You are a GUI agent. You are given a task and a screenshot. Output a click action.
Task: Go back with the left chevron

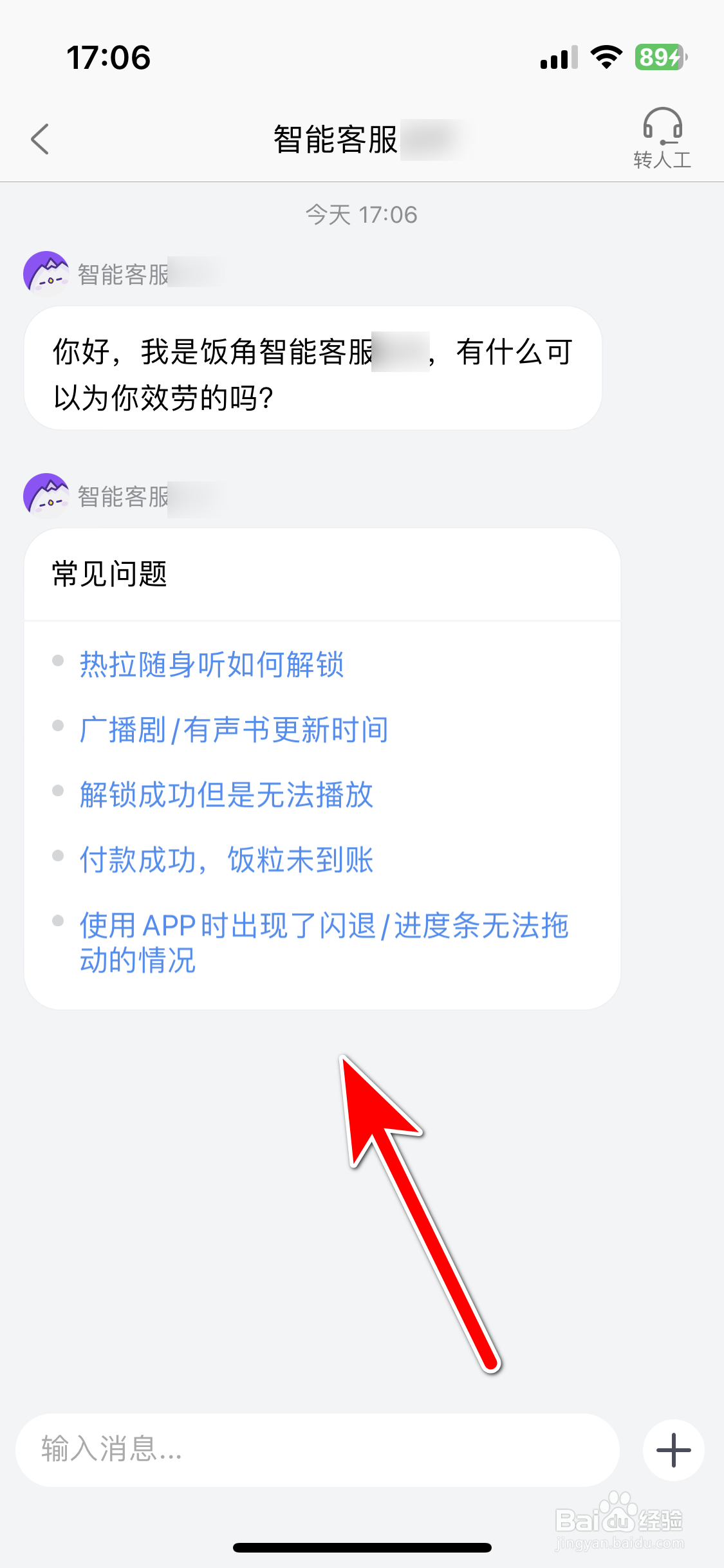coord(40,138)
